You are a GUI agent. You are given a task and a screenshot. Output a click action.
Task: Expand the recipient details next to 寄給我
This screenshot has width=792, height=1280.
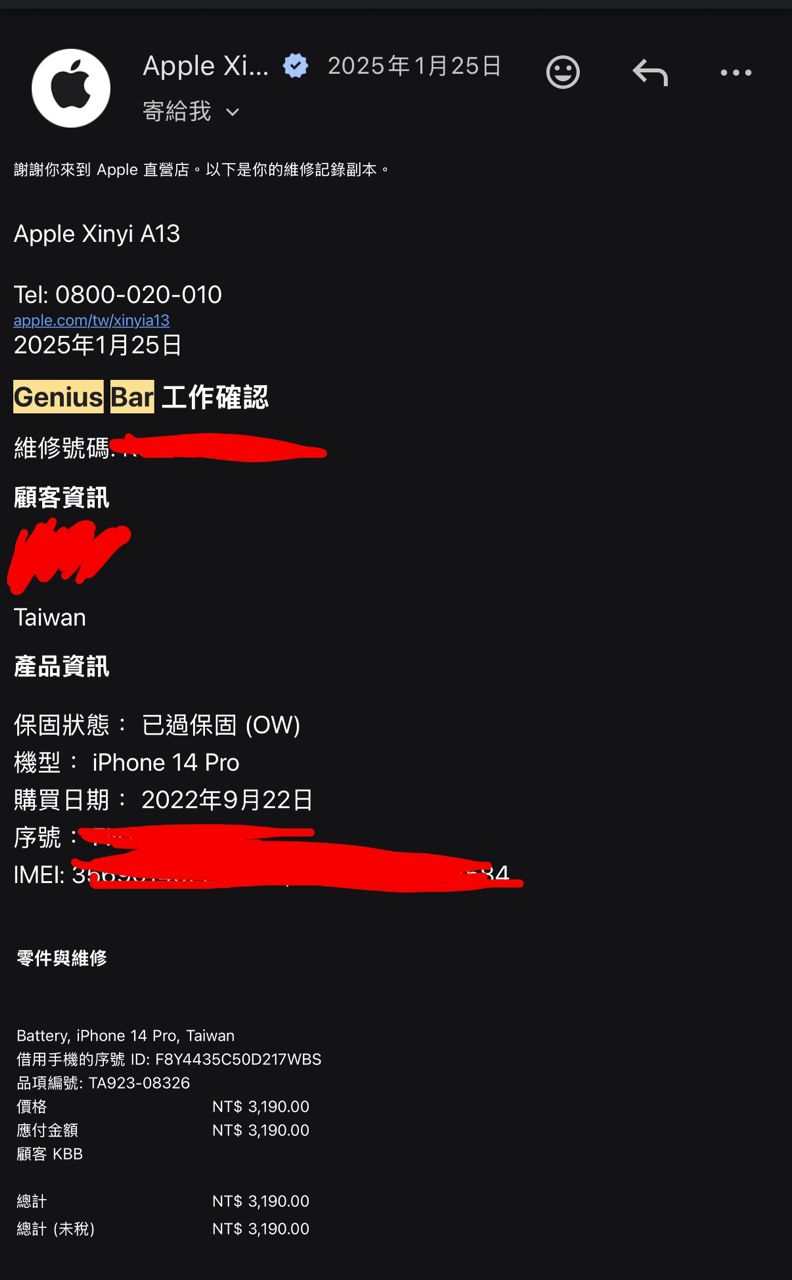coord(232,112)
